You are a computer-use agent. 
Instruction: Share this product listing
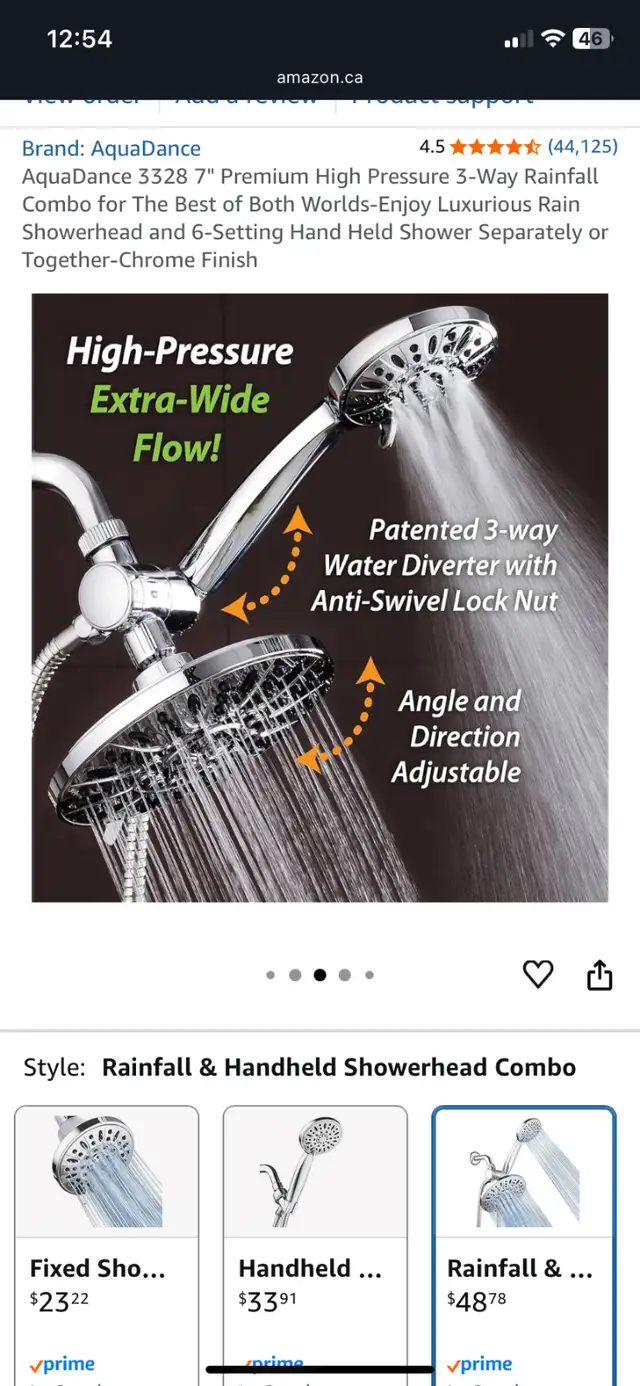click(x=599, y=974)
